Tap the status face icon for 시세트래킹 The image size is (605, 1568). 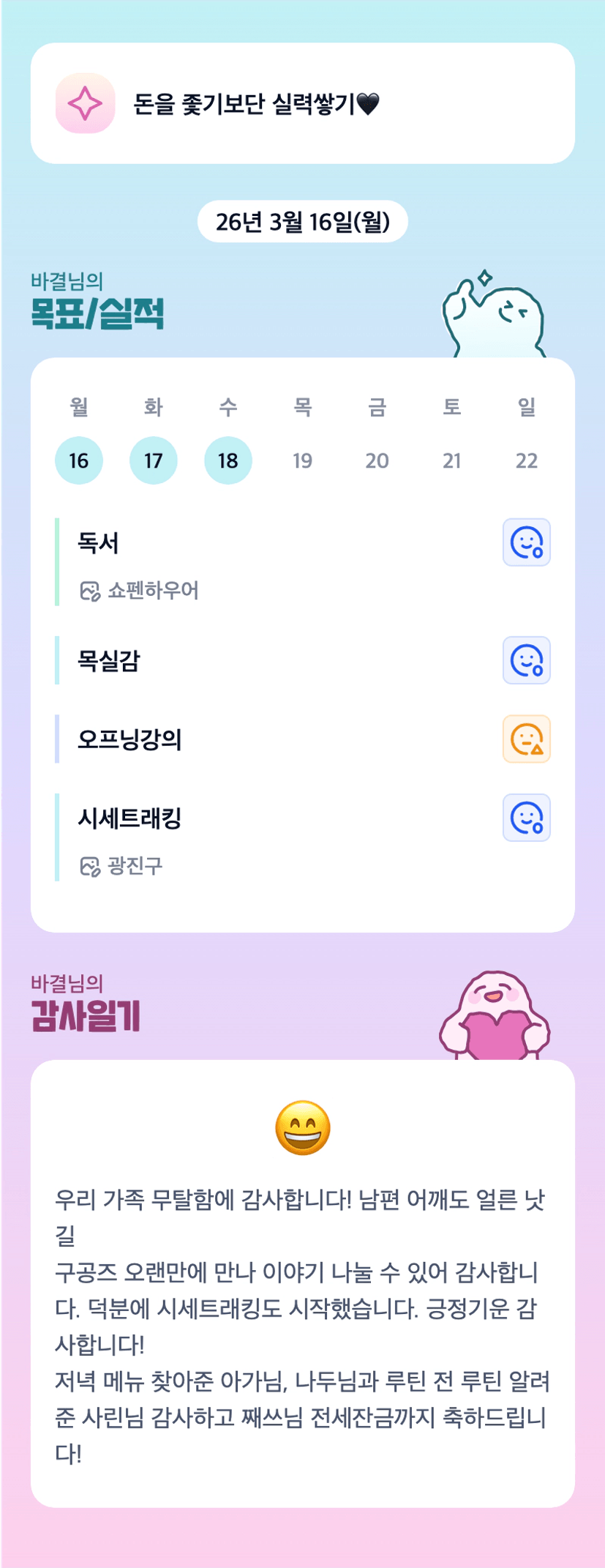tap(526, 818)
